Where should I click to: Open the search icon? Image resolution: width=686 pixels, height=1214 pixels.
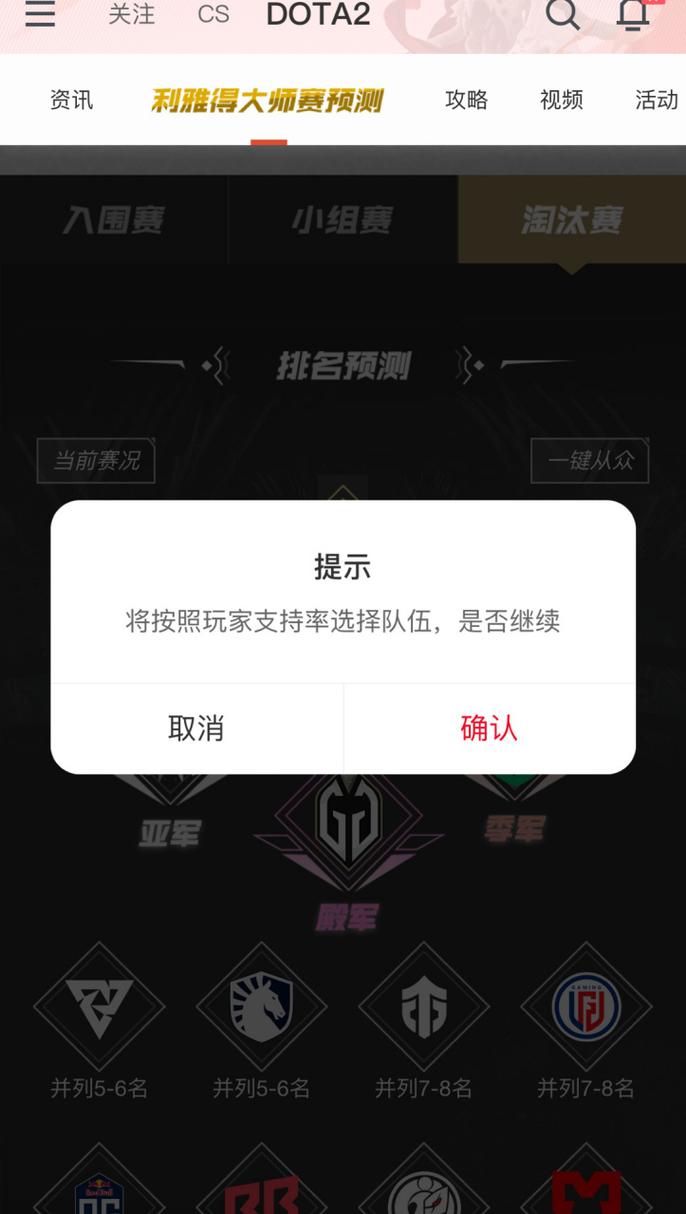[x=562, y=14]
